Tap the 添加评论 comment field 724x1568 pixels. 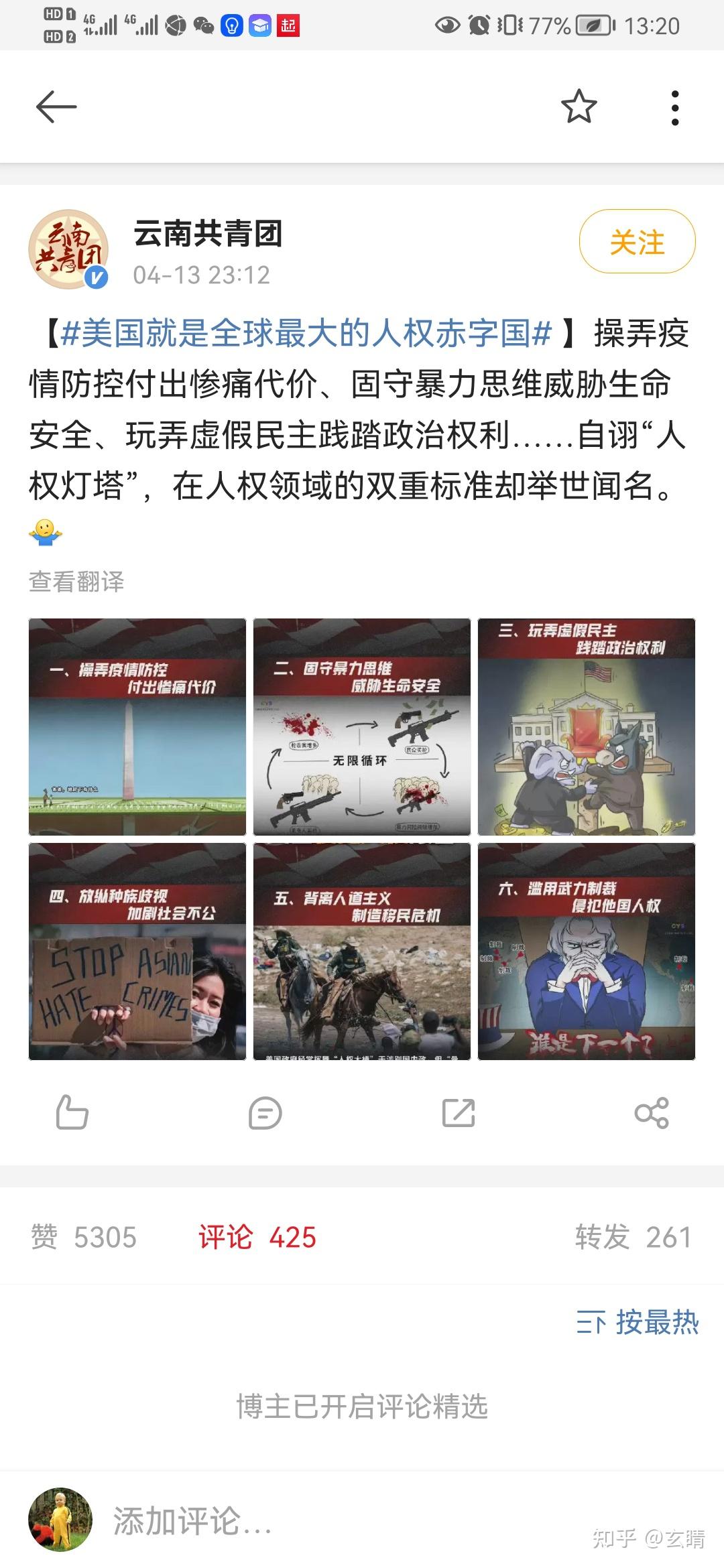point(335,1520)
